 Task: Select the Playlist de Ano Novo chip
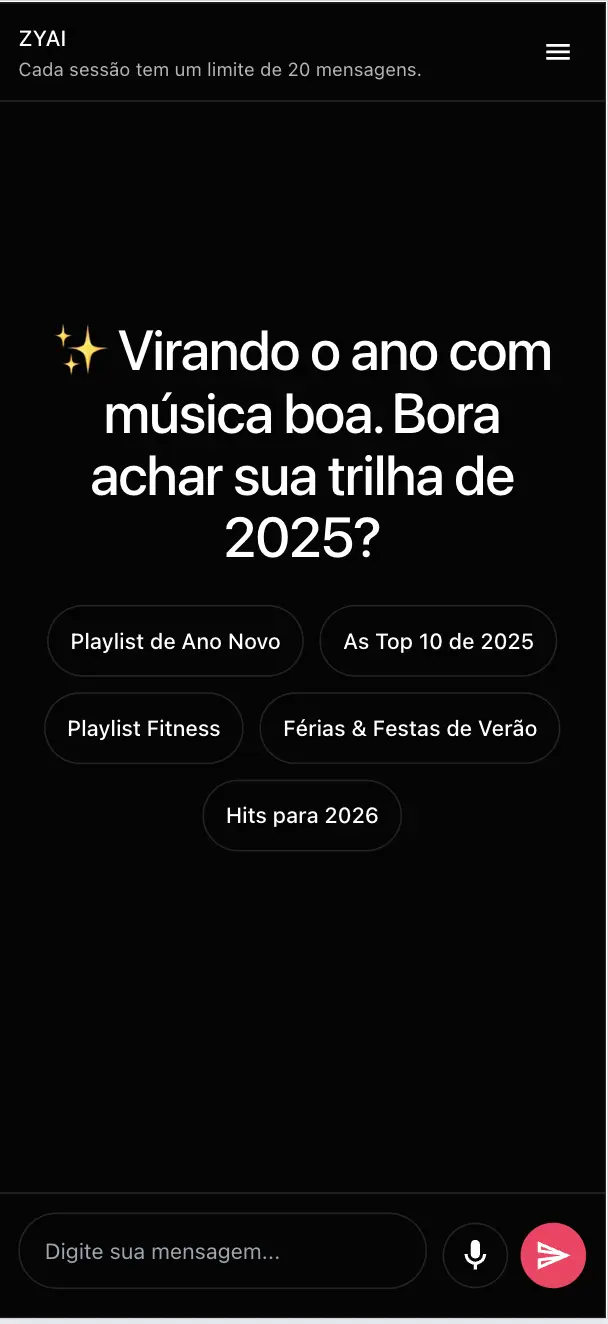(x=175, y=641)
